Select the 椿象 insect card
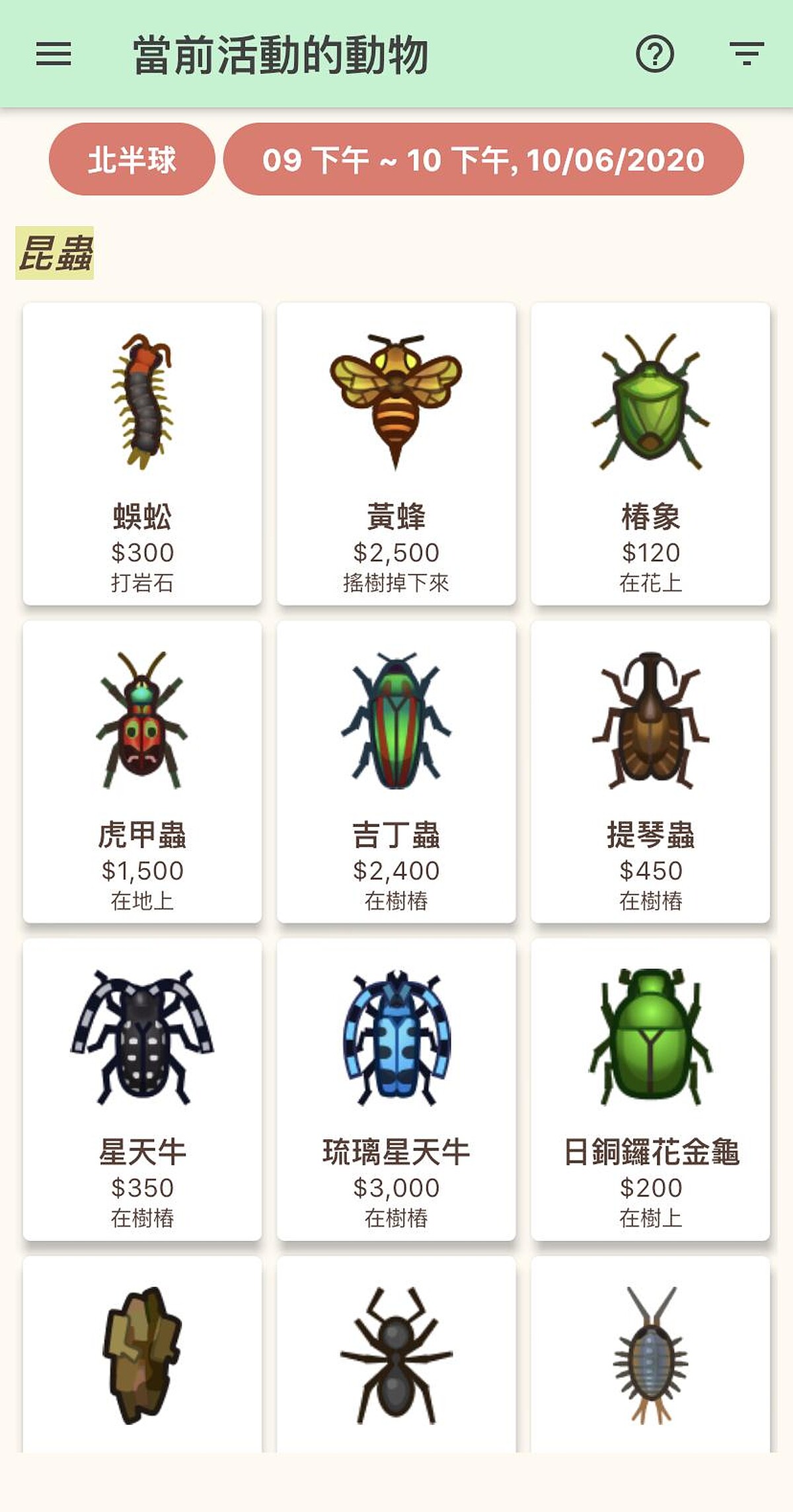 650,454
